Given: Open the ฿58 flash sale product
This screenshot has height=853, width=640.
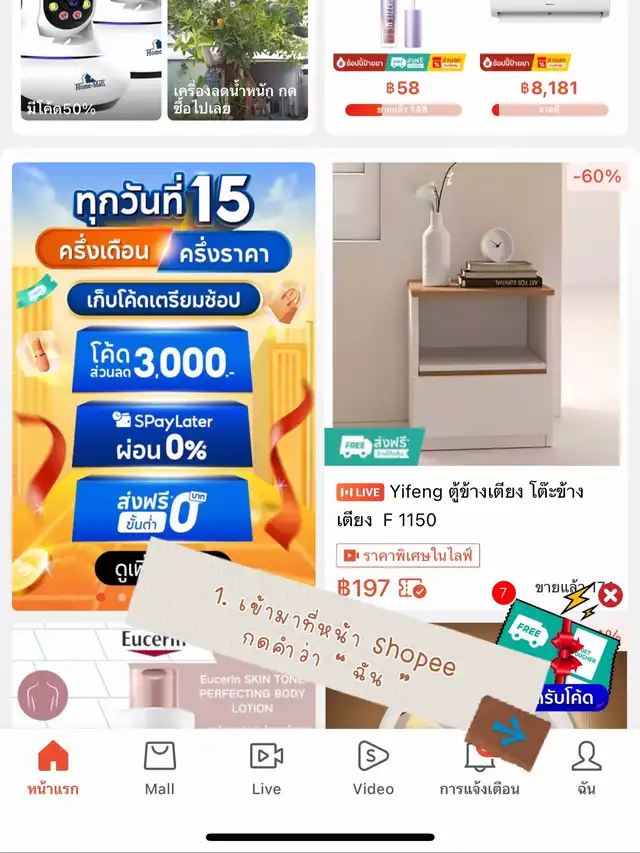Looking at the screenshot, I should (x=402, y=60).
